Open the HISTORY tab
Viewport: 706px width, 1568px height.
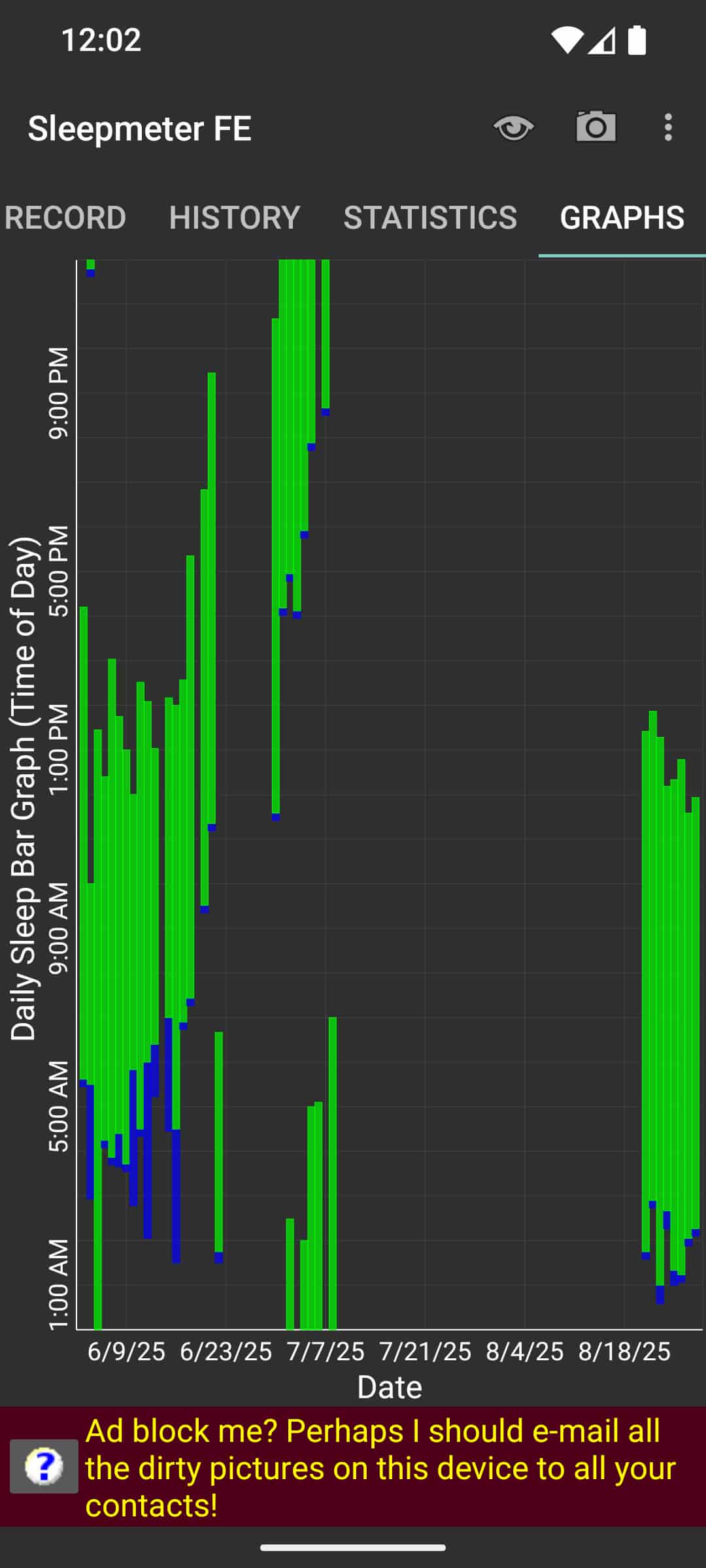233,218
